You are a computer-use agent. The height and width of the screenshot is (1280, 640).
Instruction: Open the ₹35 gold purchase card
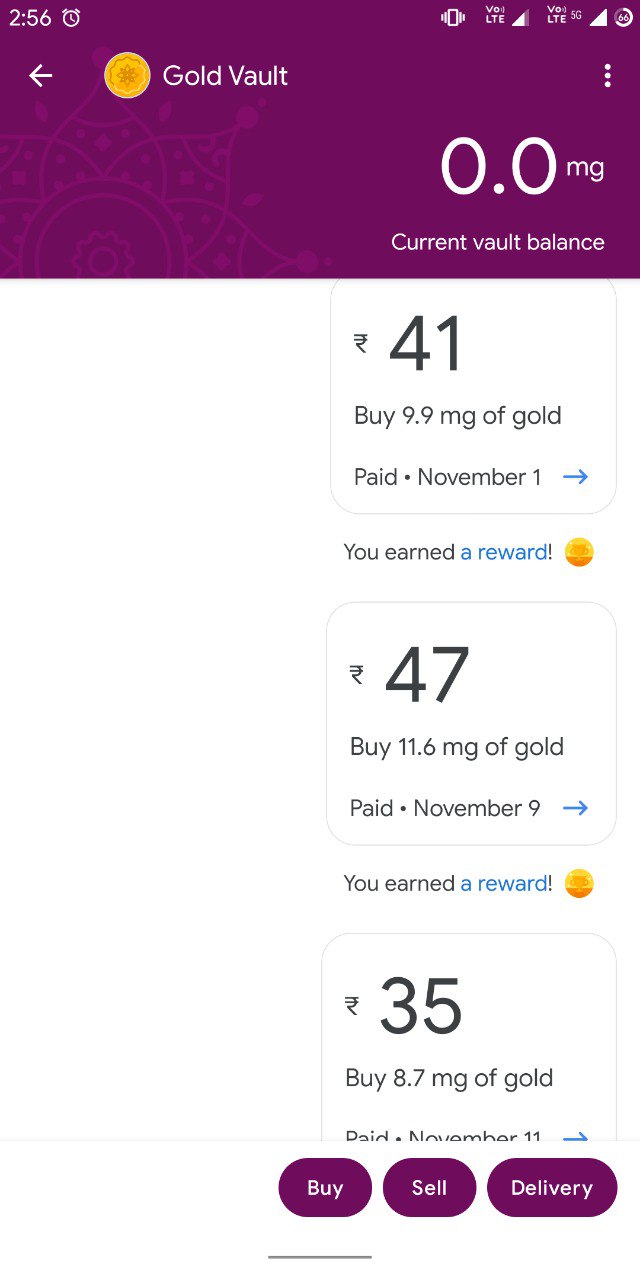[469, 1037]
